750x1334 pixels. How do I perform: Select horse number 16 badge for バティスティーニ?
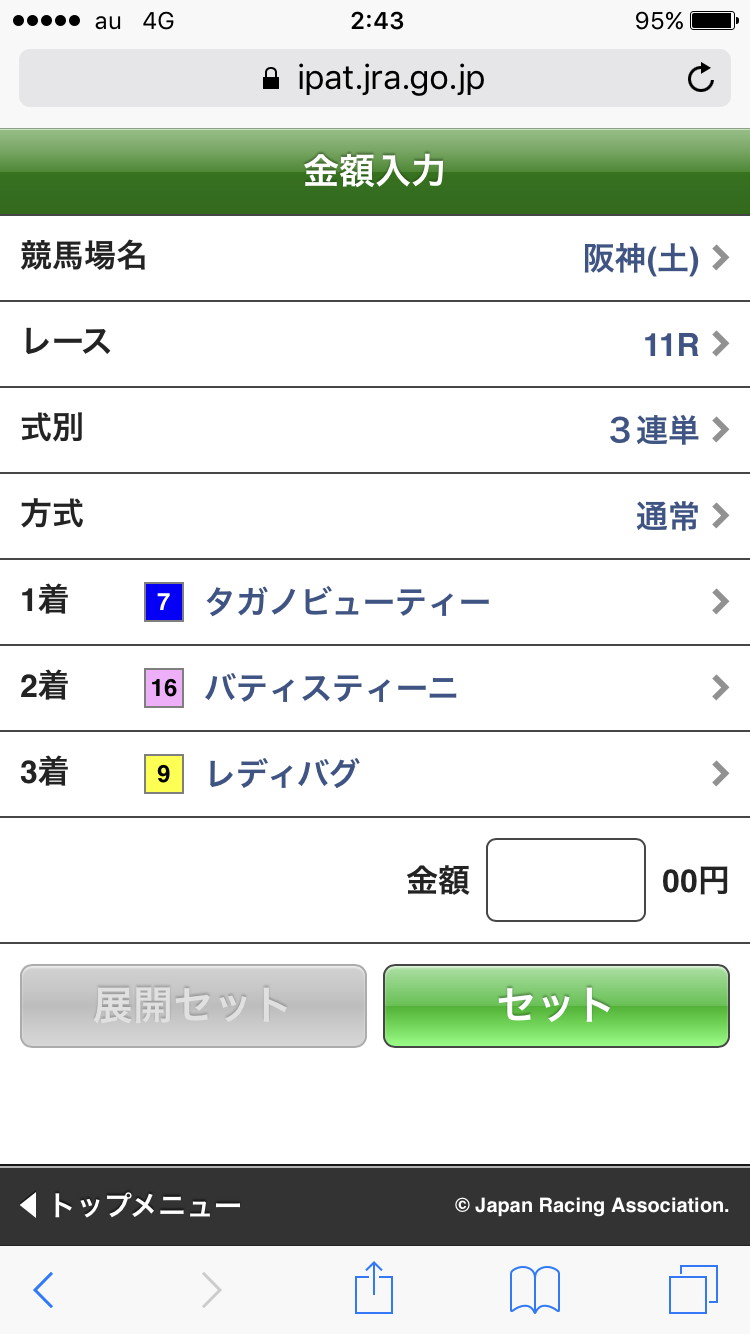coord(163,687)
